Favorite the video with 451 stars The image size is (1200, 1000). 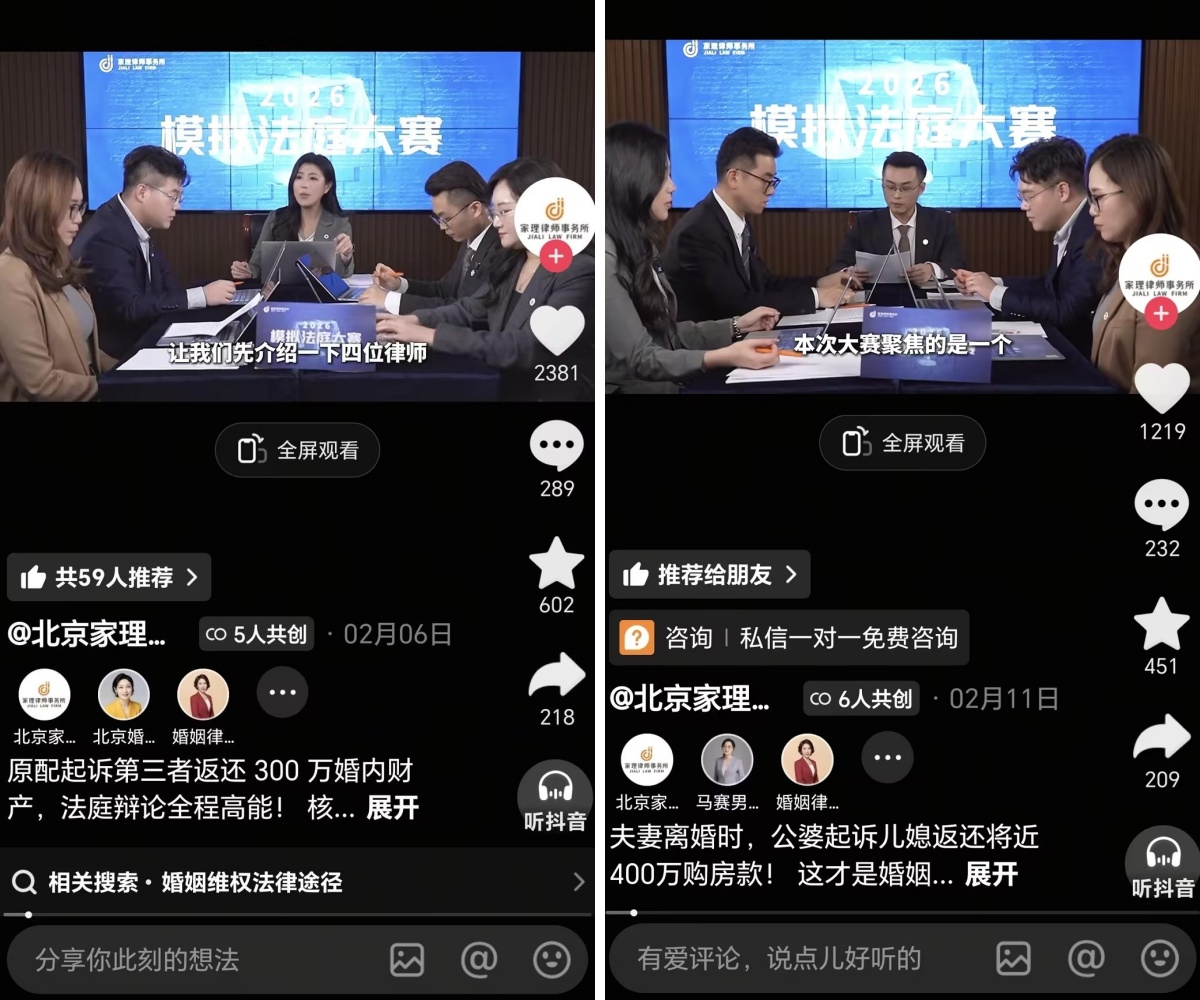point(1162,624)
